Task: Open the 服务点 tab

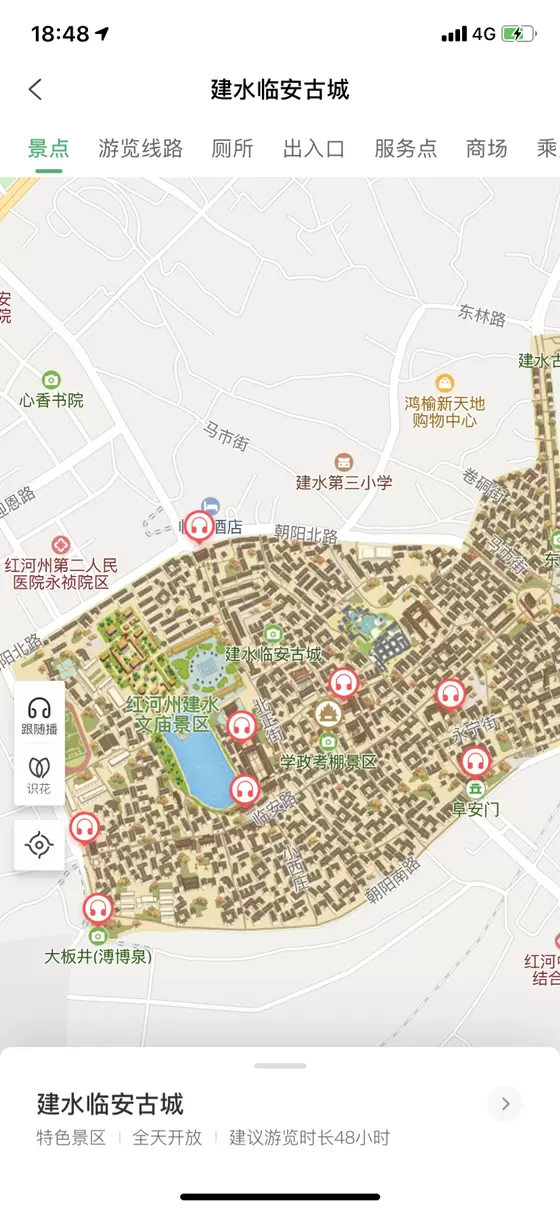Action: click(406, 149)
